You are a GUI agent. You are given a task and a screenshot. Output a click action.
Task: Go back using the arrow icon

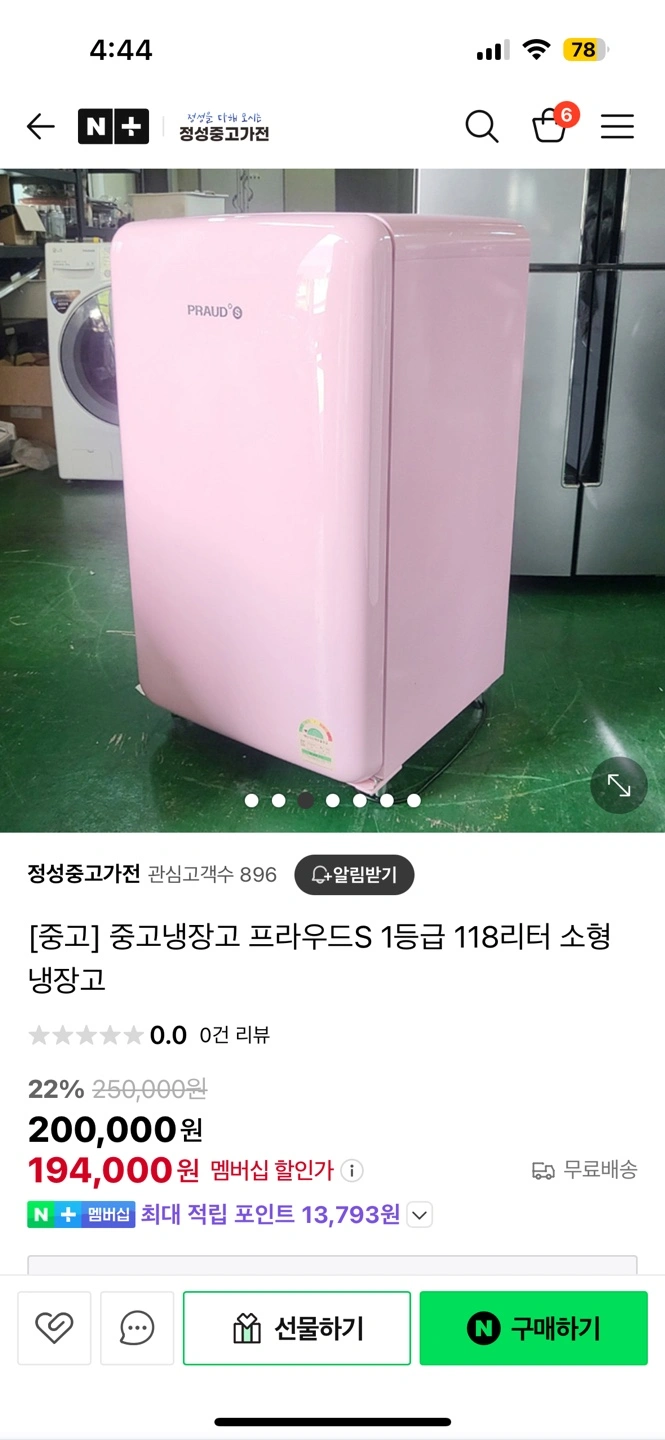tap(40, 127)
